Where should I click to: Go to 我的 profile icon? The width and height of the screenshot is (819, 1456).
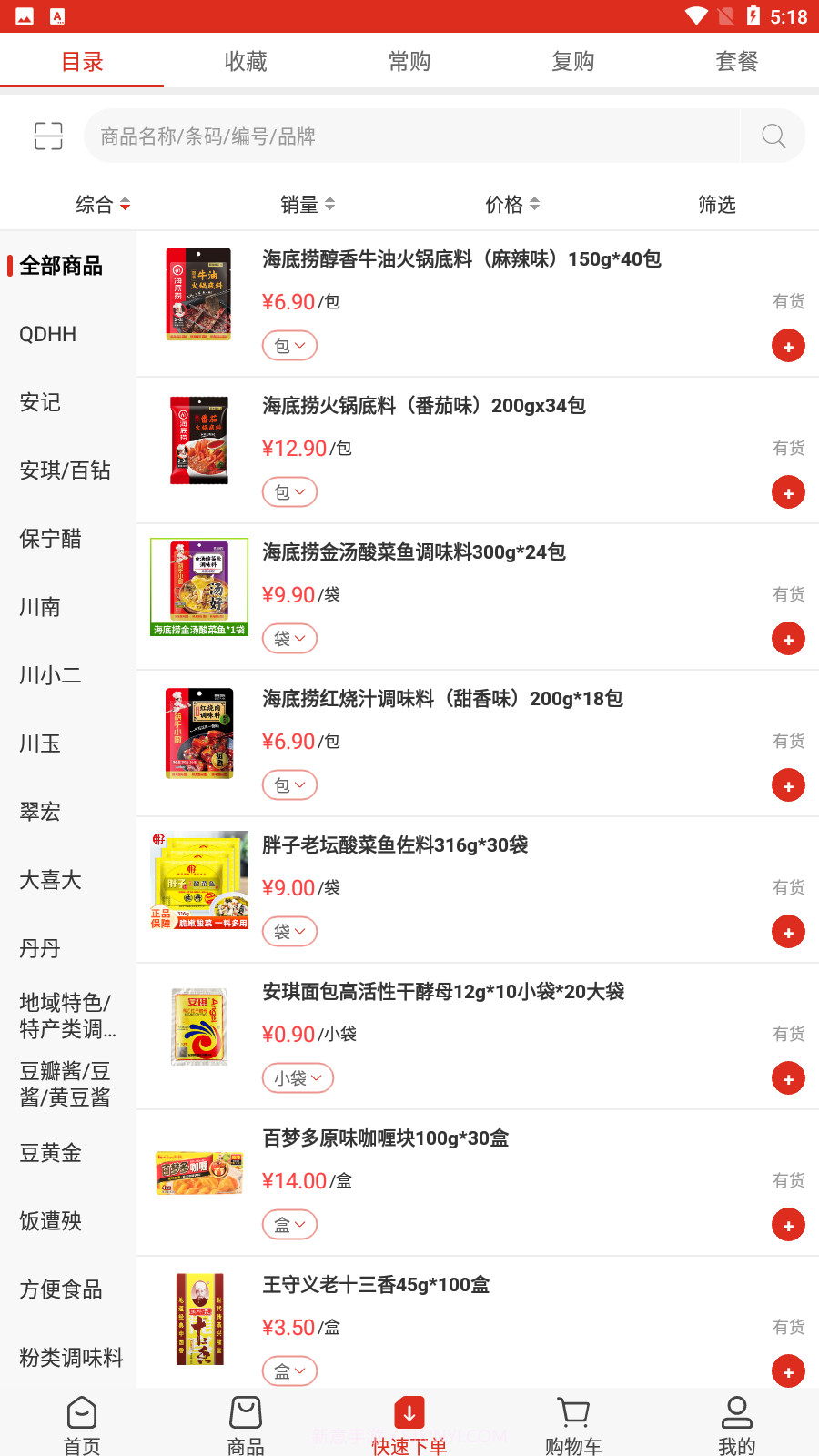pyautogui.click(x=736, y=1420)
